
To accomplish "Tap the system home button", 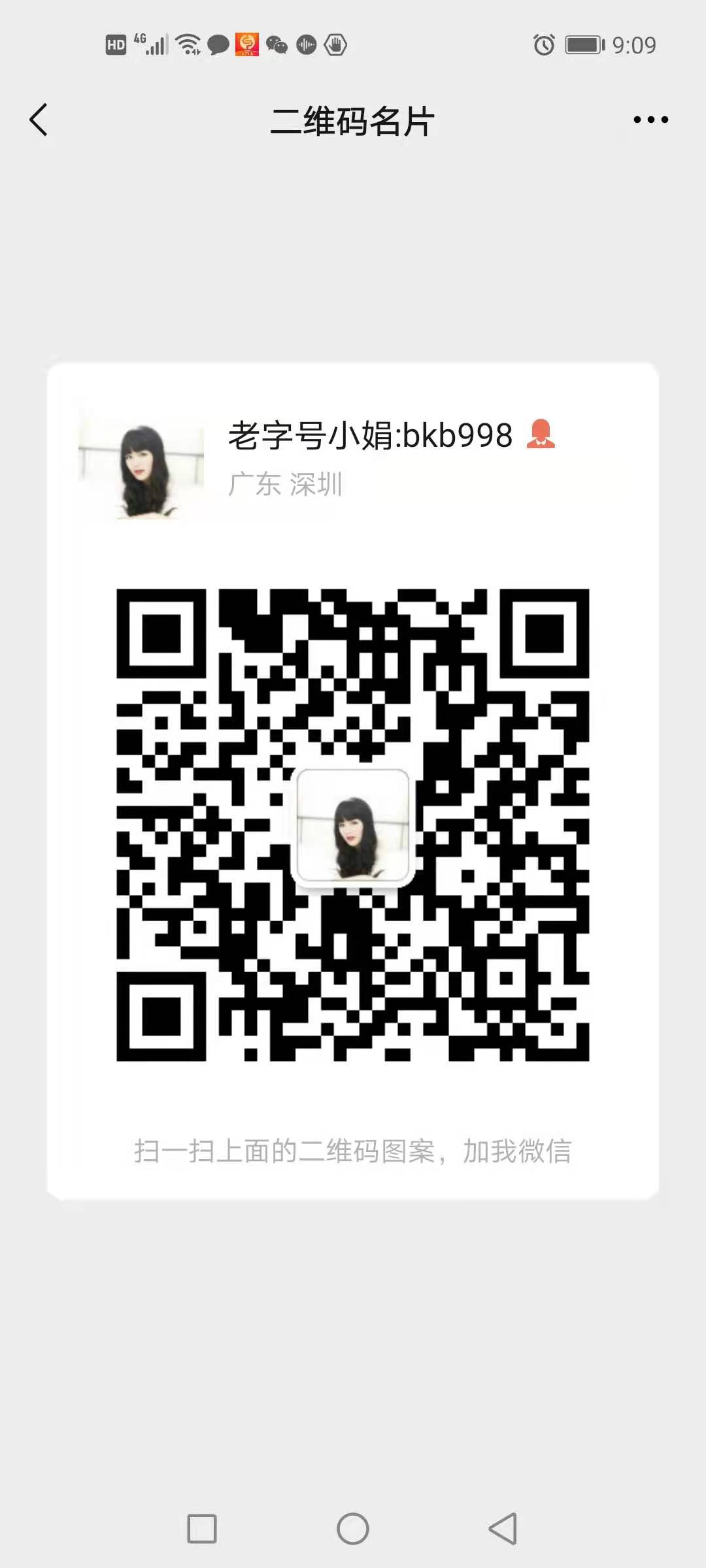I will click(353, 1529).
